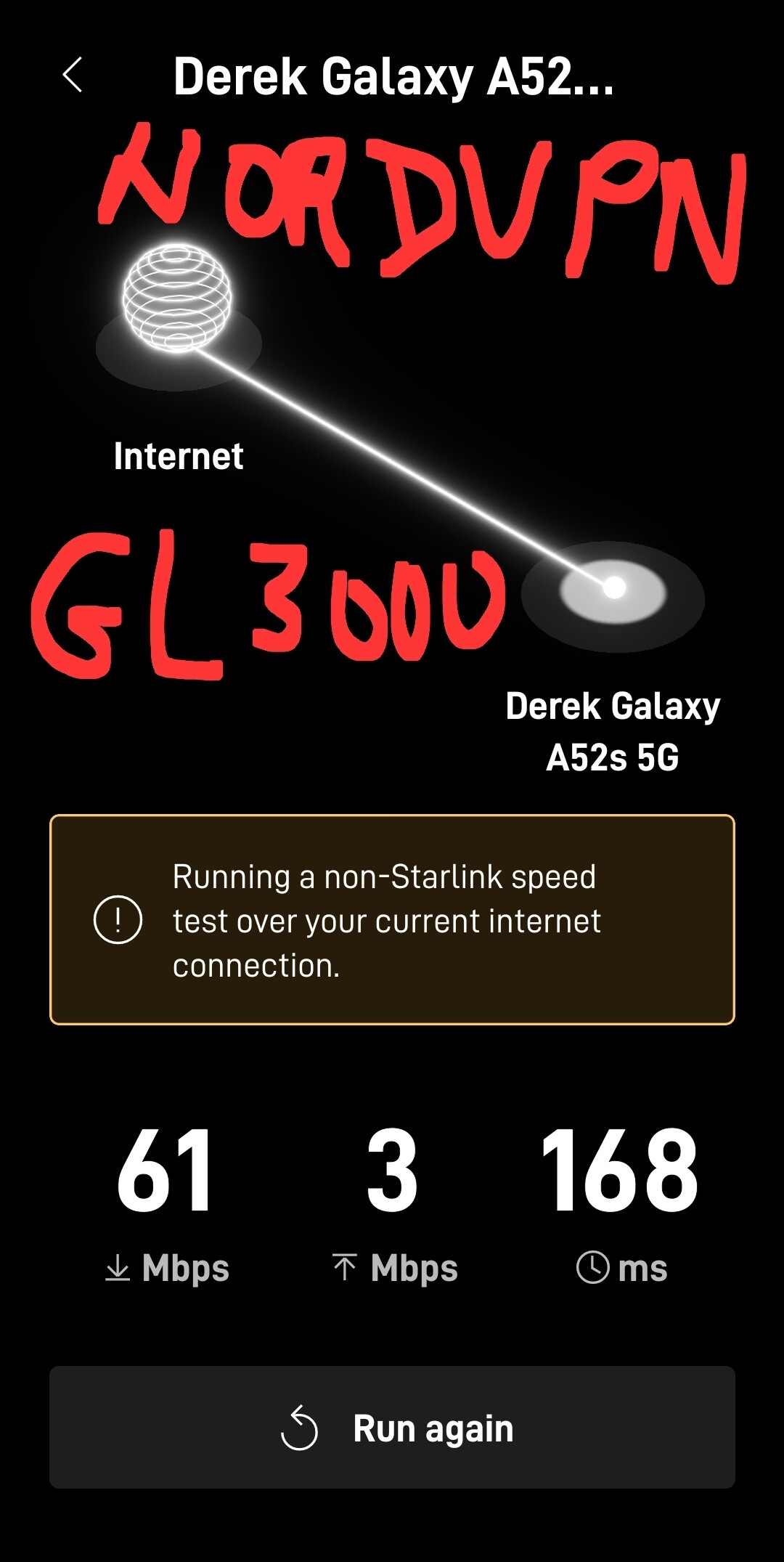Tap Run again to repeat the speed test
784x1562 pixels.
tap(392, 1427)
